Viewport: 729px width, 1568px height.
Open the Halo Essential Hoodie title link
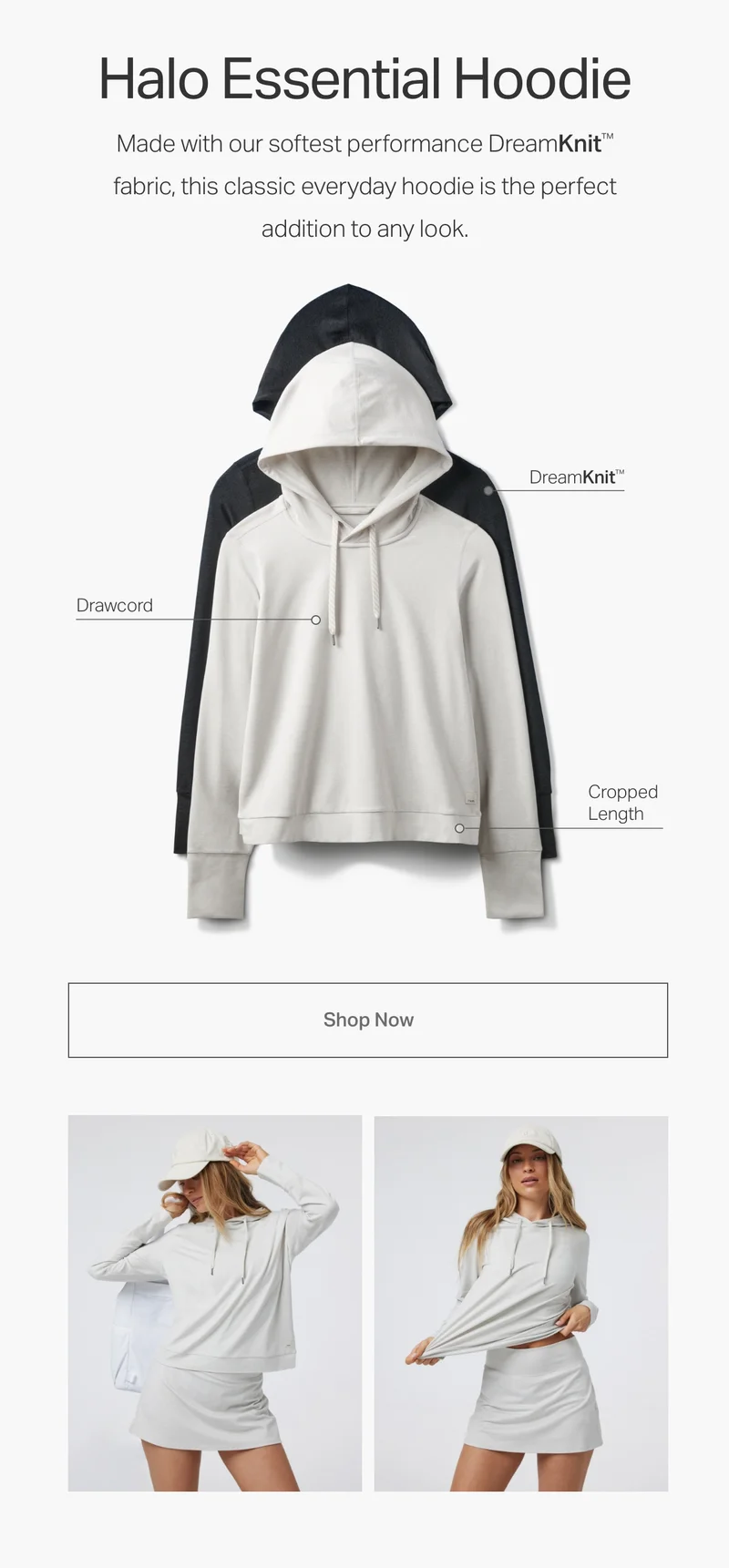[x=364, y=77]
